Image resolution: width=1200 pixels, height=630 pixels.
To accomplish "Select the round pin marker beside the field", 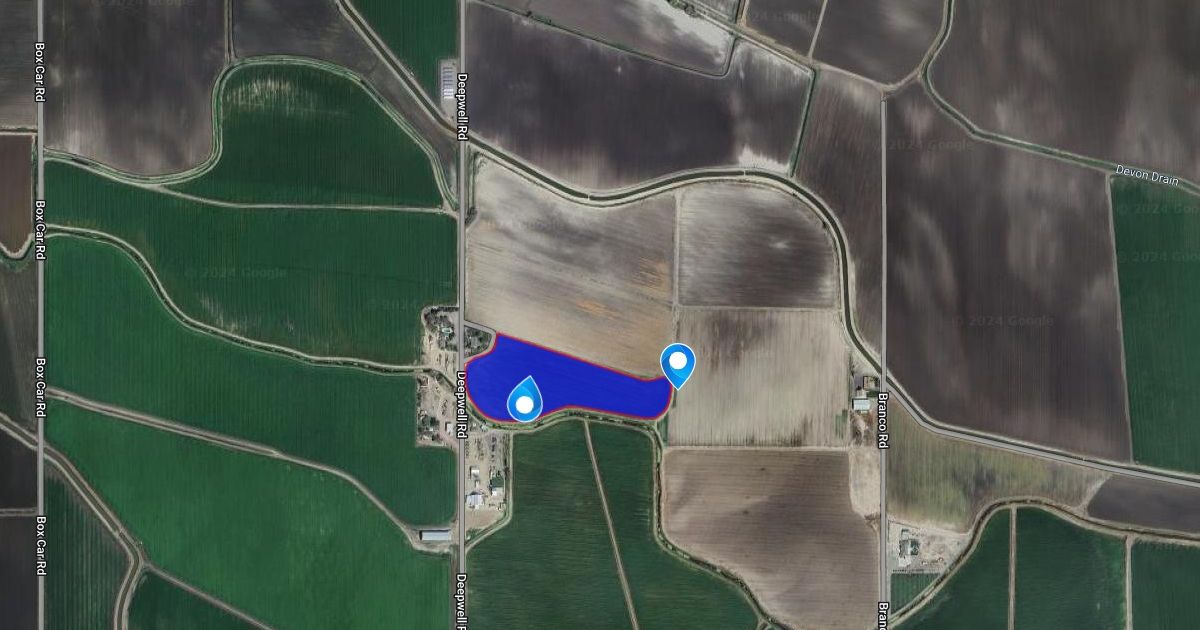I will (678, 362).
